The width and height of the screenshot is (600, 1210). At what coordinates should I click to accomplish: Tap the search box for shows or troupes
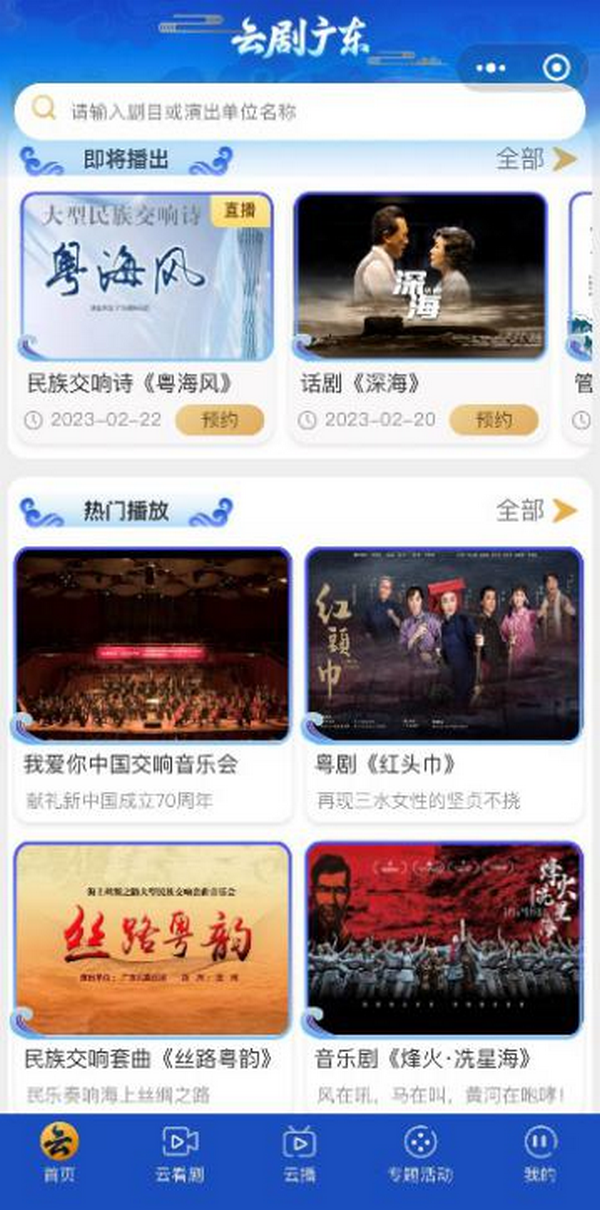(300, 111)
